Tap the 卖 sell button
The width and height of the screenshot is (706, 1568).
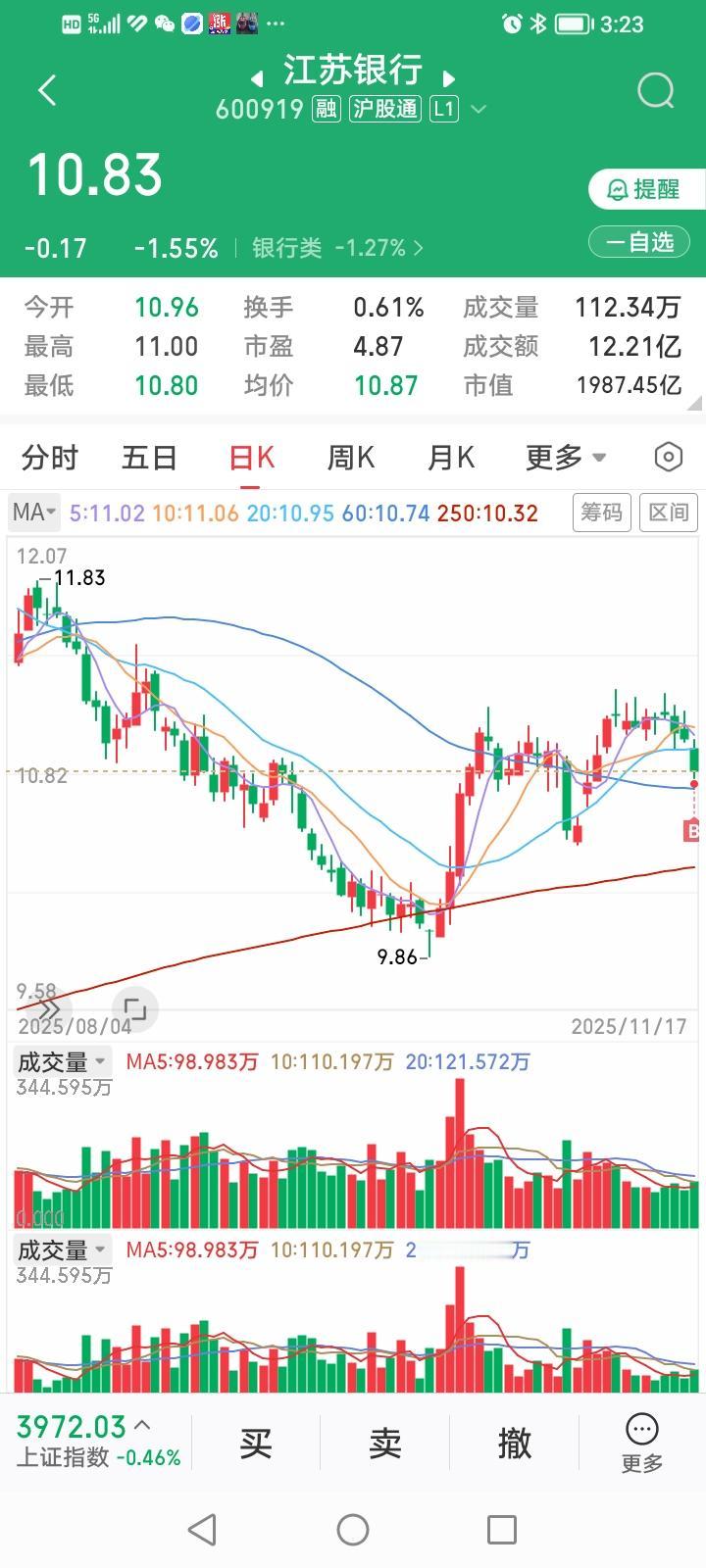click(385, 1443)
